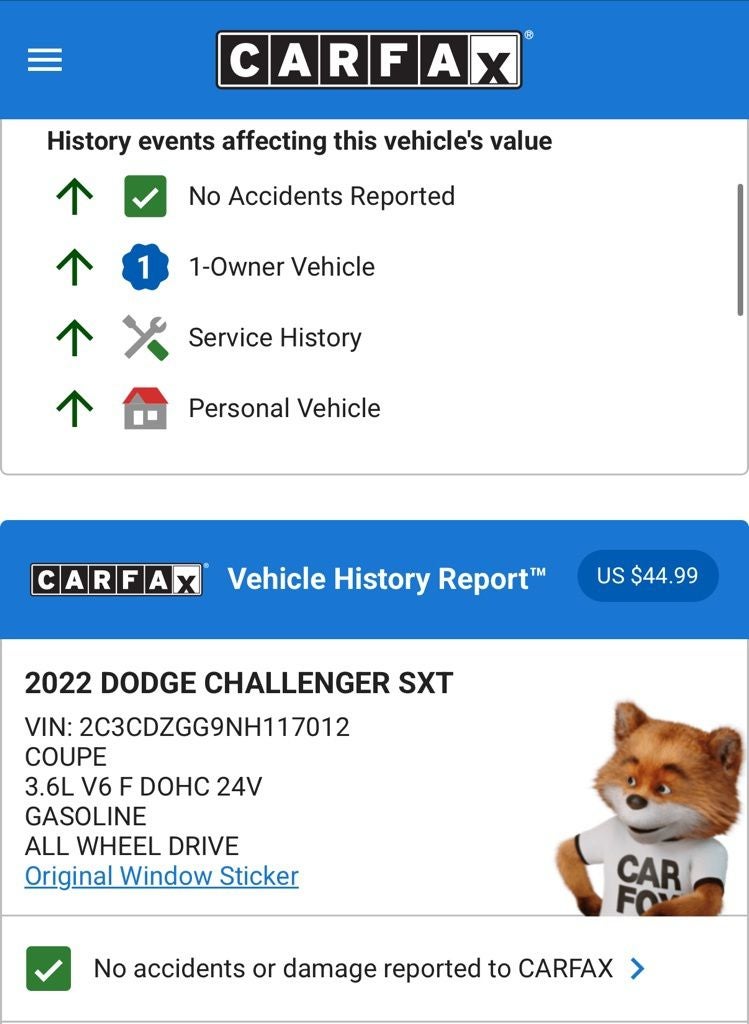Click the up arrow beside 1-Owner Vehicle
The image size is (749, 1024).
(x=74, y=266)
